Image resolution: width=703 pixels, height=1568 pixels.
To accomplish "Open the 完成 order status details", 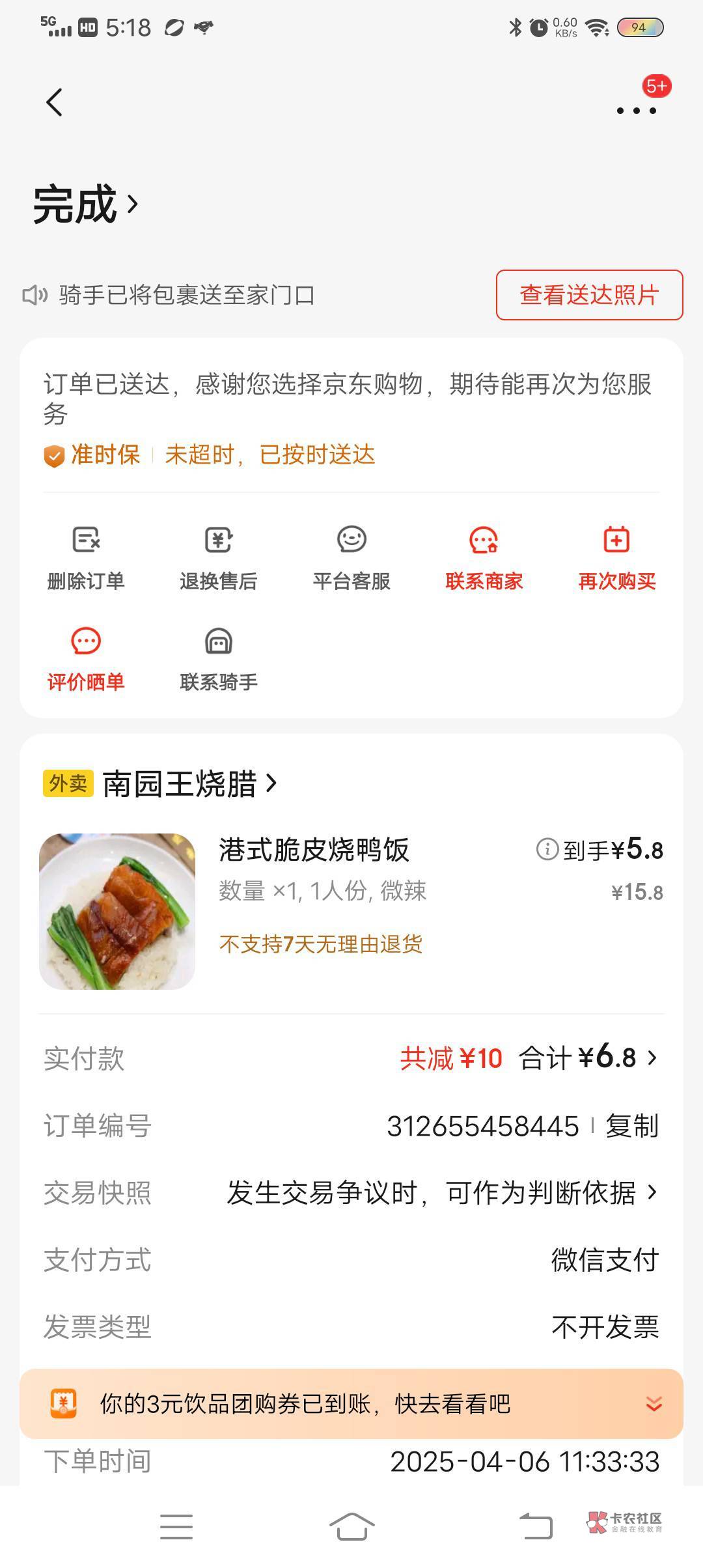I will pyautogui.click(x=86, y=204).
